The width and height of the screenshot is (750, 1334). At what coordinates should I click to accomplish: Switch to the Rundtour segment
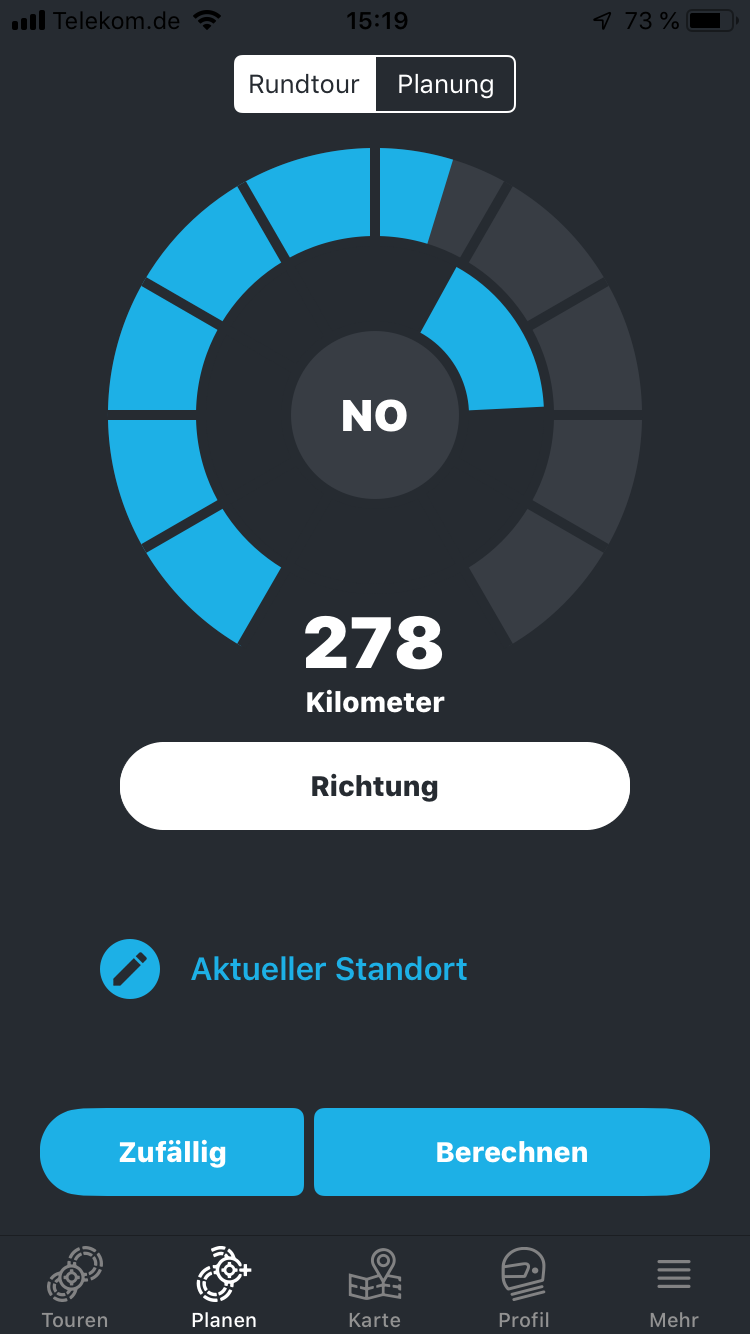305,84
